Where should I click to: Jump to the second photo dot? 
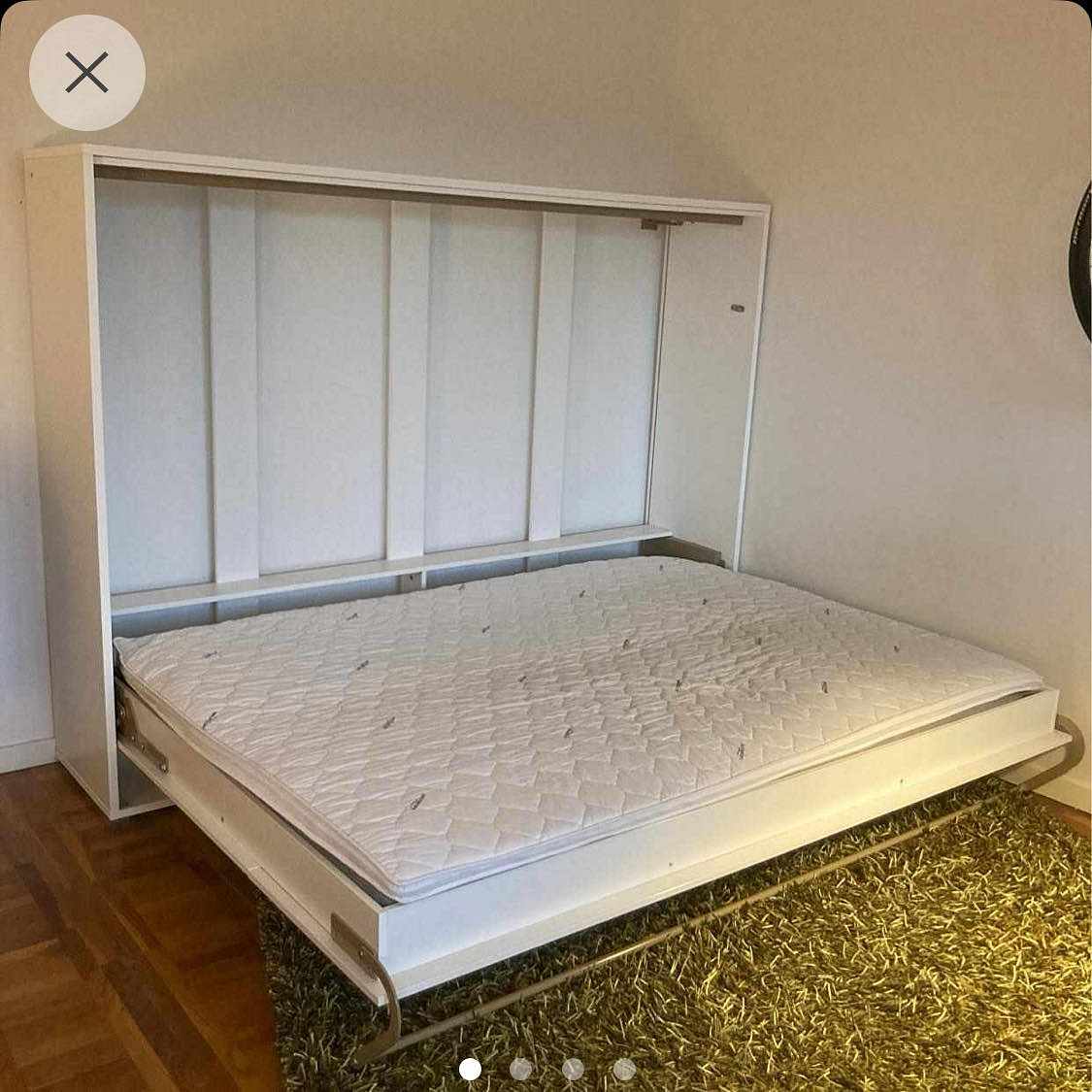pyautogui.click(x=521, y=1069)
